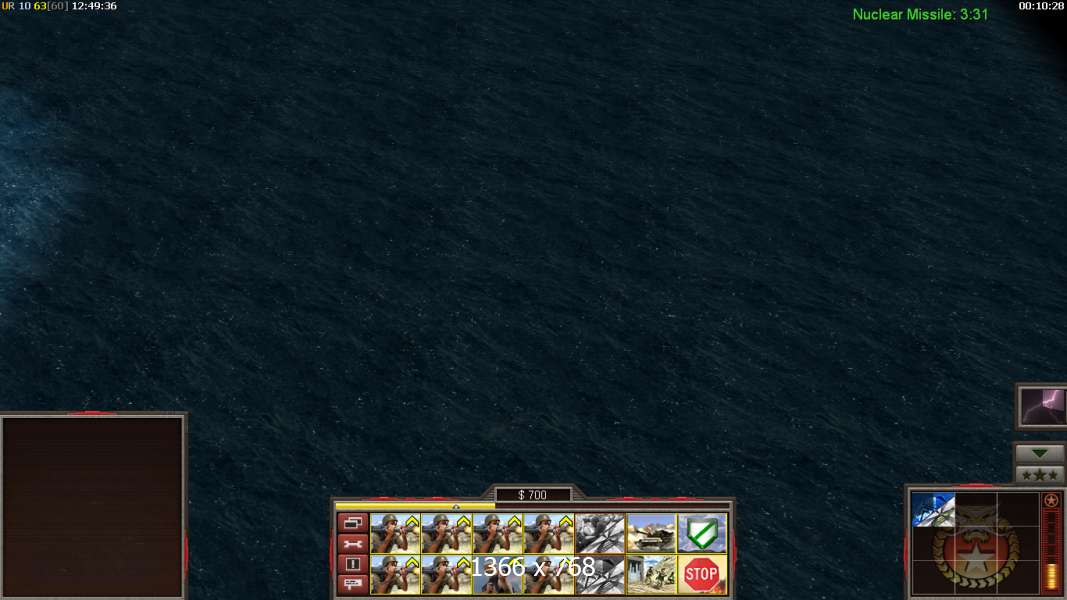Viewport: 1067px width, 600px height.
Task: Activate the green shield guard command
Action: (702, 533)
